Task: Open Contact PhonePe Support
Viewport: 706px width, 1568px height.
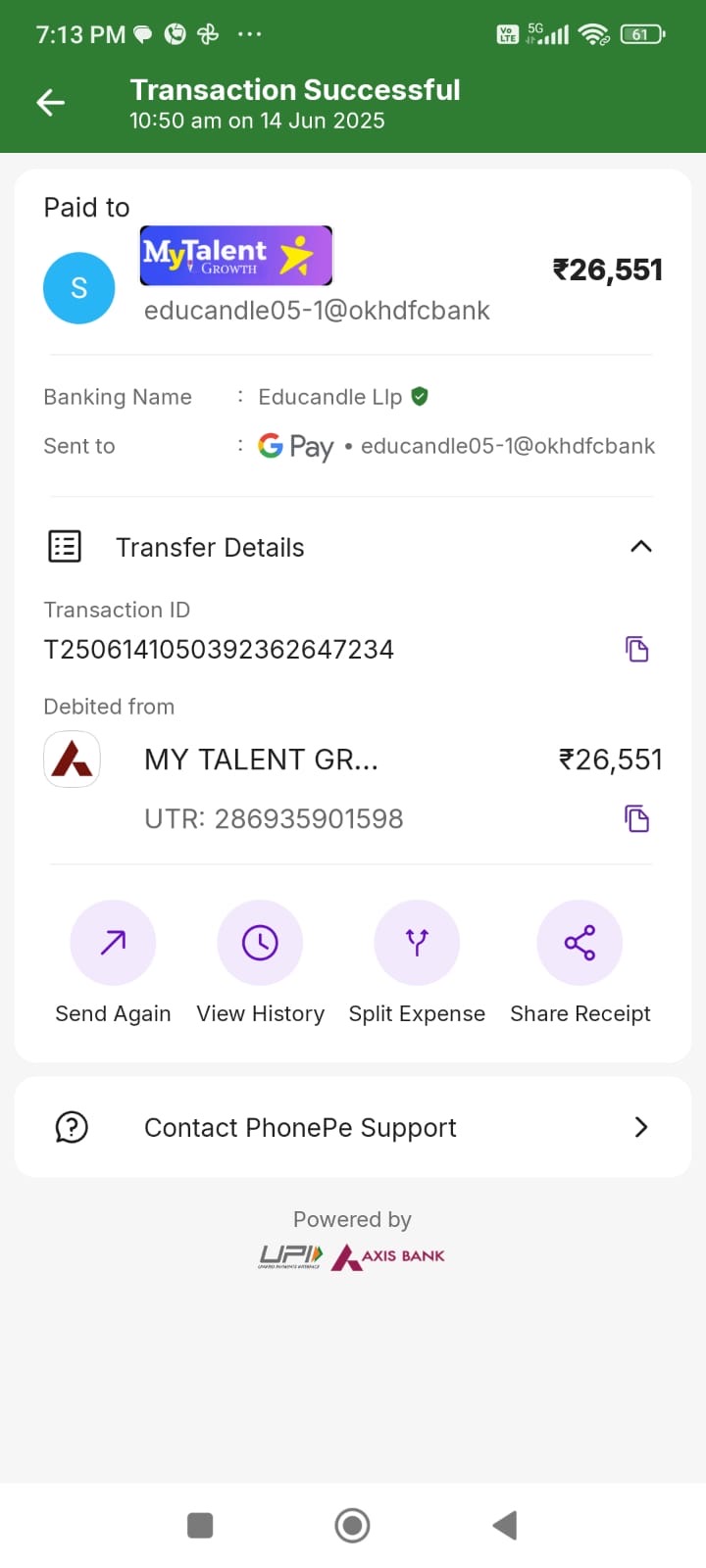Action: coord(353,1127)
